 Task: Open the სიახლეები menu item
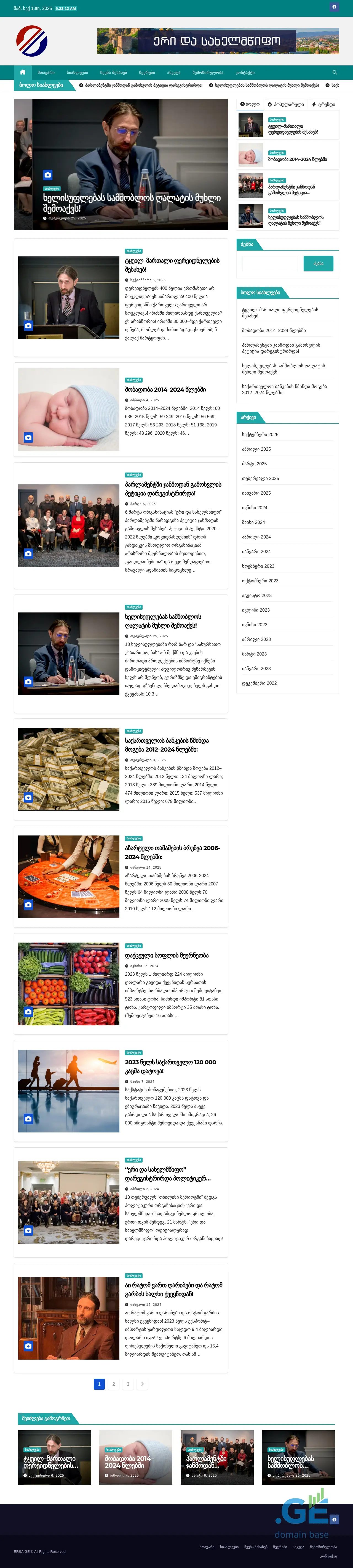77,72
